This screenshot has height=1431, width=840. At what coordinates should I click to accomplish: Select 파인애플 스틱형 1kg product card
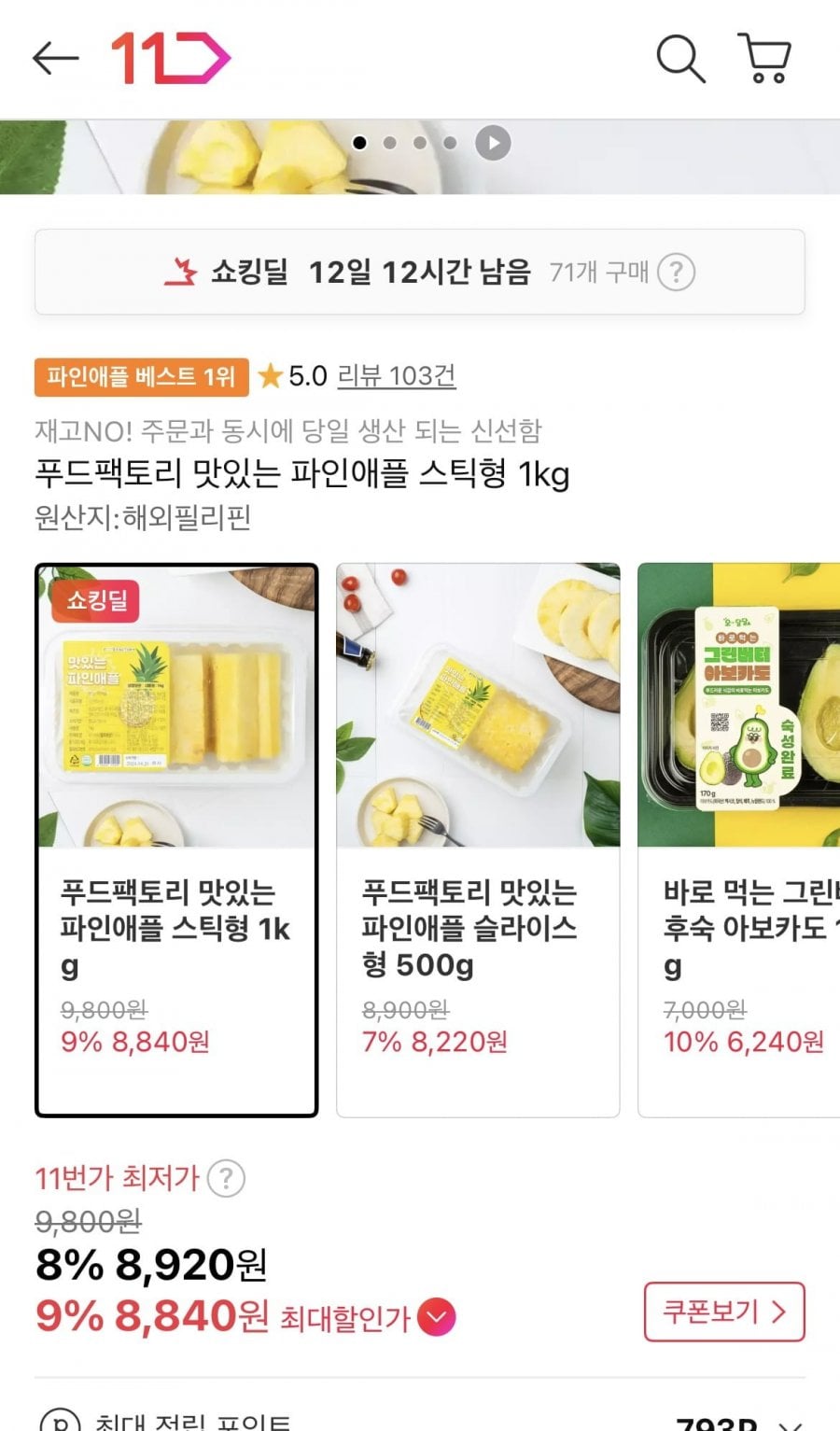(x=176, y=840)
